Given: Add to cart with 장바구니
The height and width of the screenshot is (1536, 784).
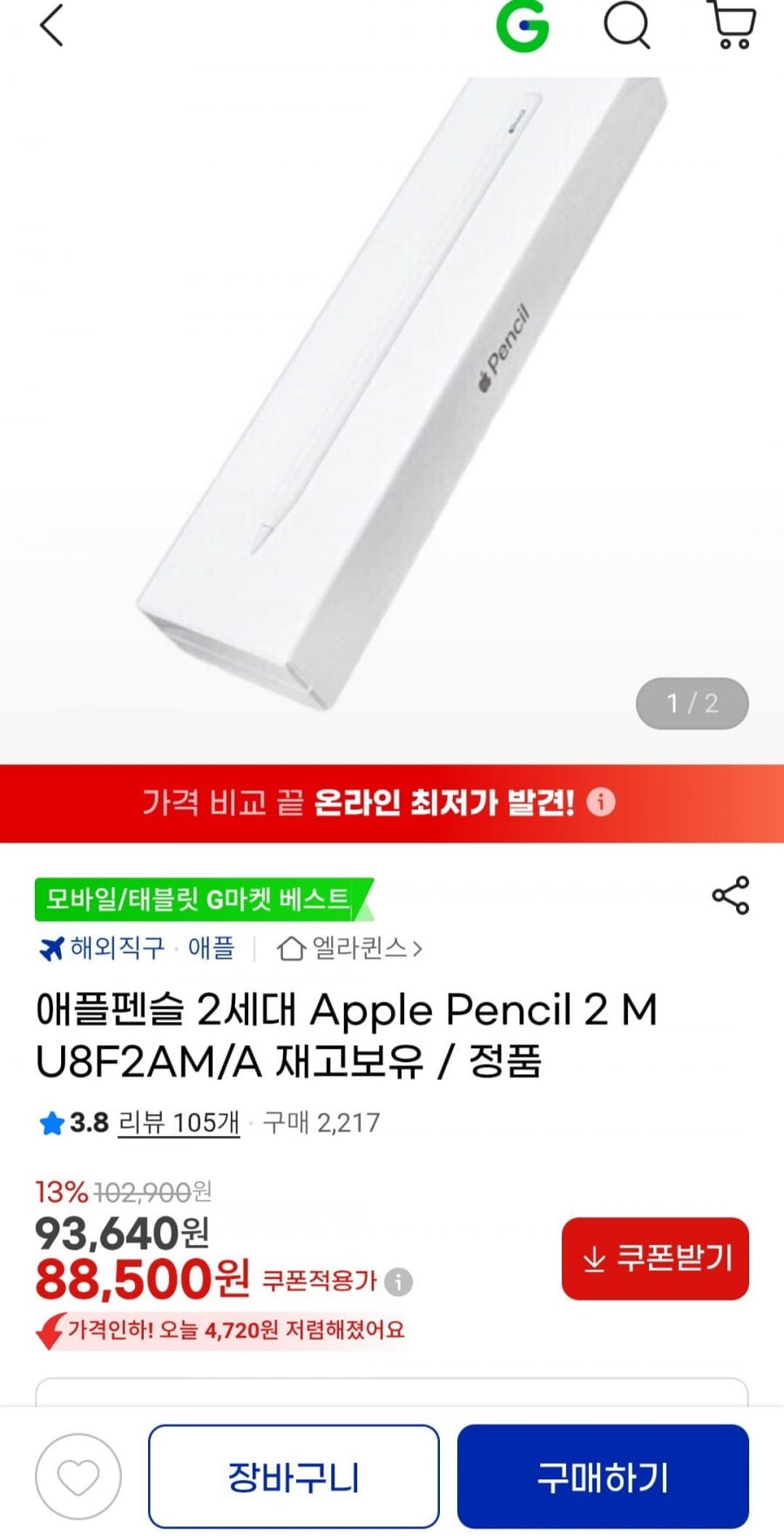Looking at the screenshot, I should click(x=294, y=1477).
